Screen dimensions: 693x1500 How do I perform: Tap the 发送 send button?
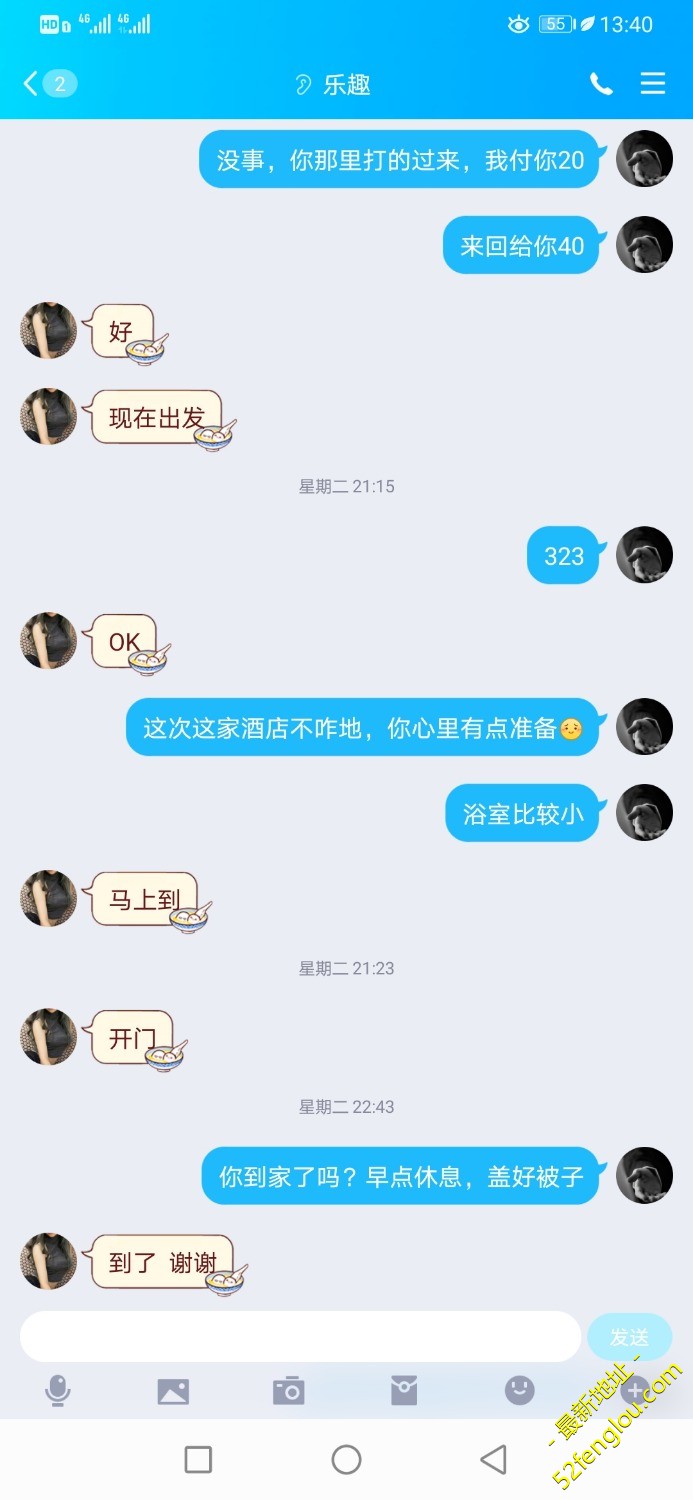click(x=629, y=1336)
